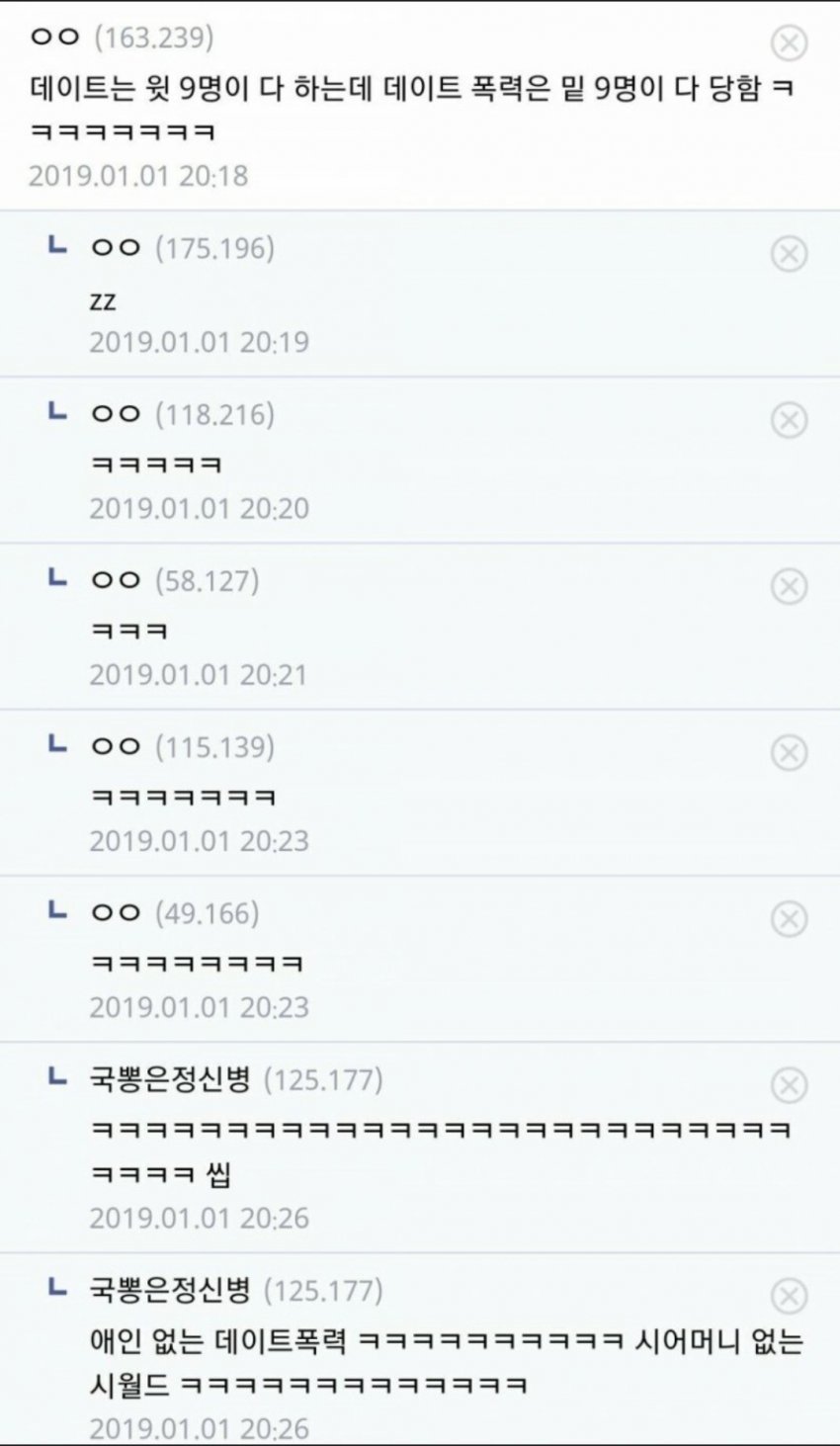Delete the reply from 49.166
The image size is (840, 1446).
788,918
